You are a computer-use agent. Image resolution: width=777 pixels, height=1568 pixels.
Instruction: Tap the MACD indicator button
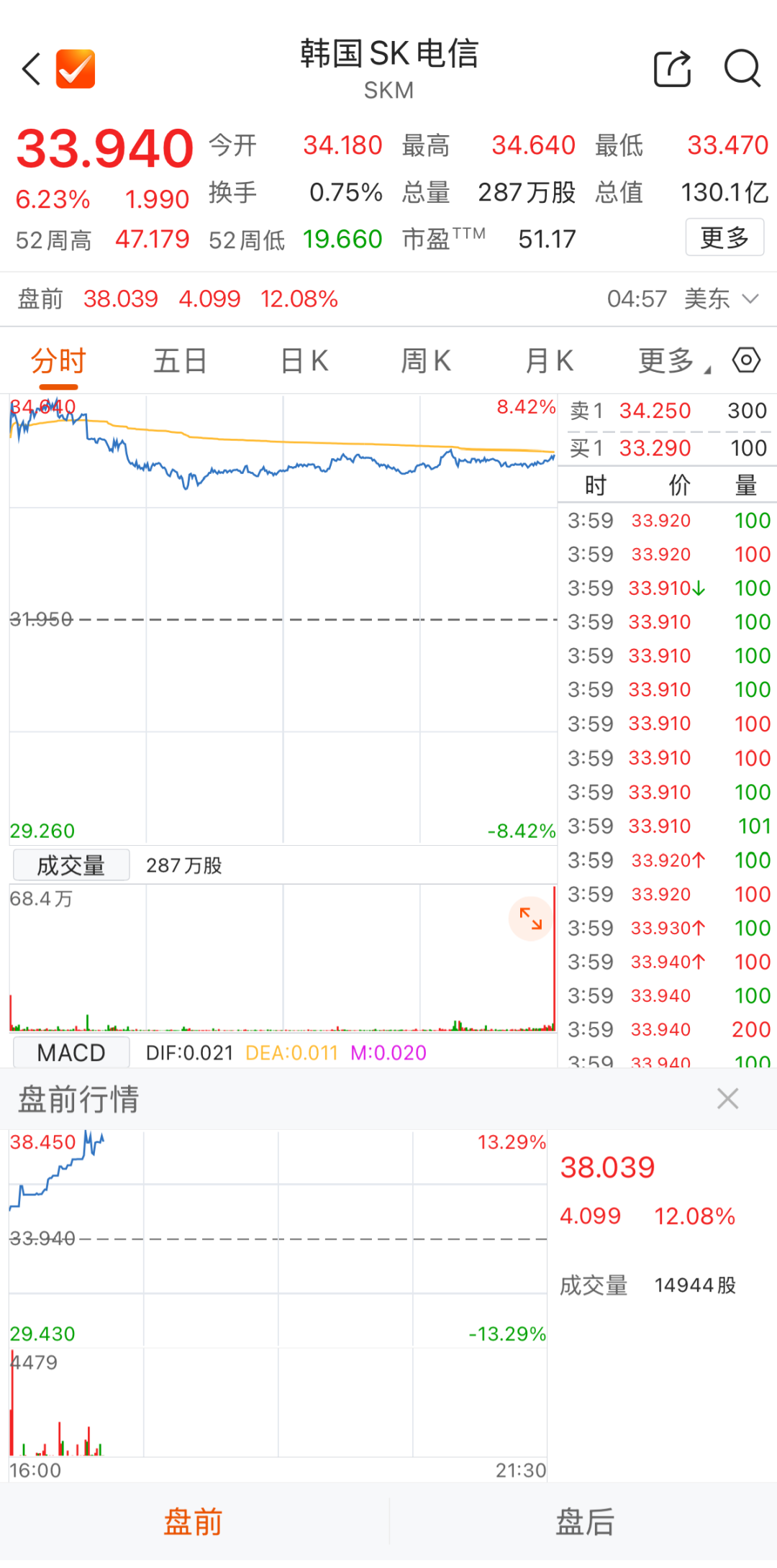[x=71, y=1052]
